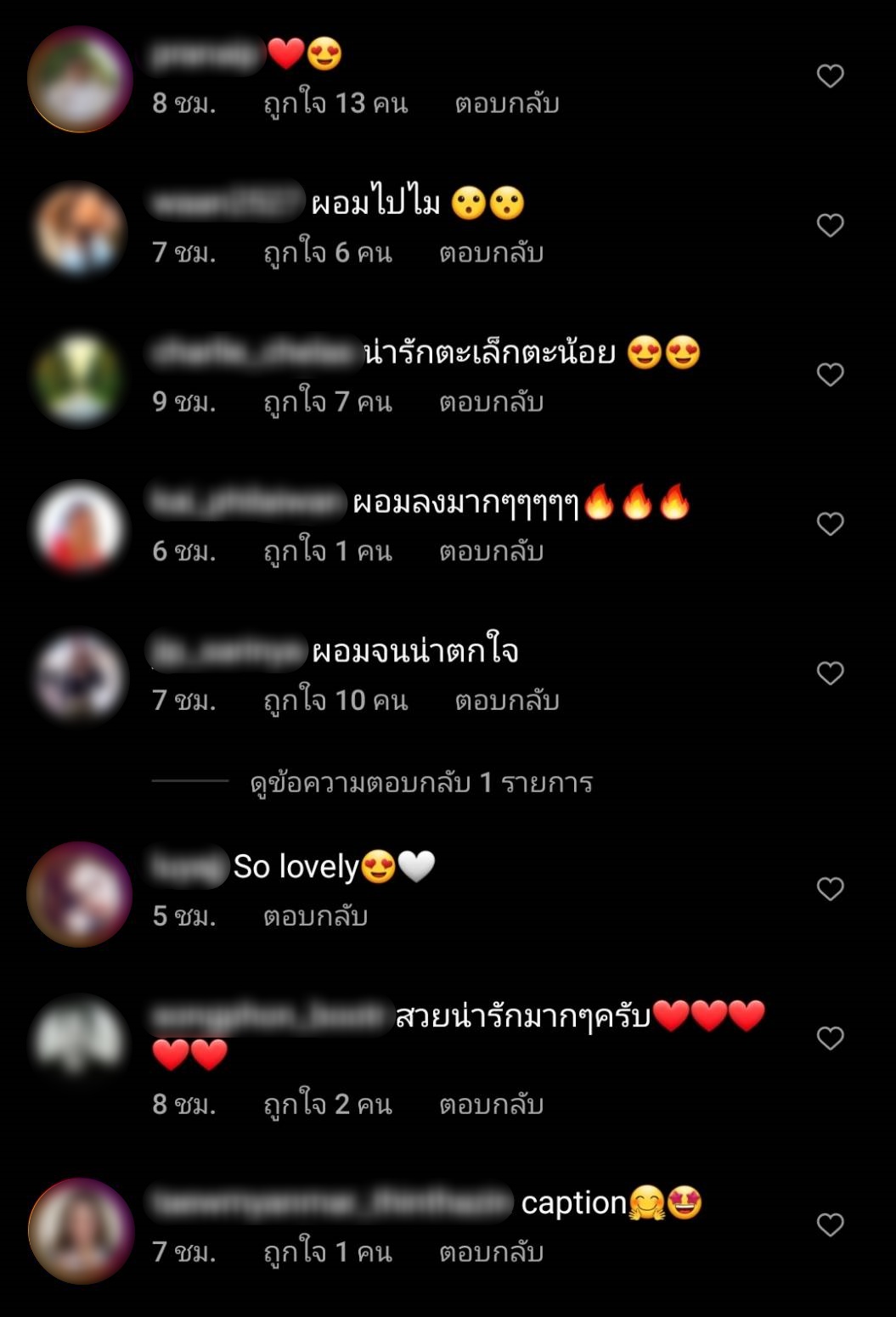The width and height of the screenshot is (896, 1317).
Task: Like the 'ผอมจนน่าตกใจ' comment
Action: pos(830,673)
